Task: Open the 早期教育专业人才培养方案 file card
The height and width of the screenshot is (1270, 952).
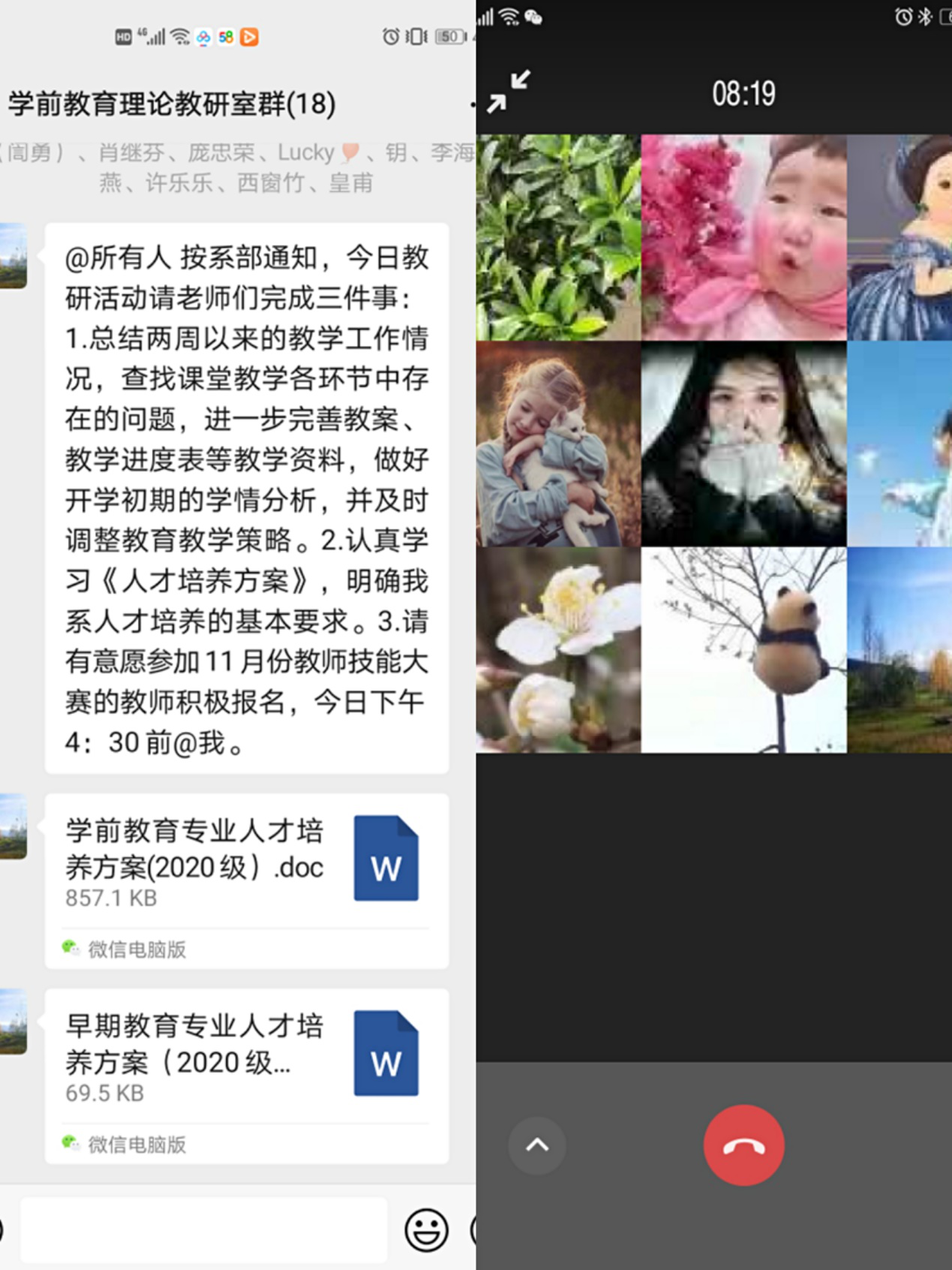Action: click(x=246, y=1057)
